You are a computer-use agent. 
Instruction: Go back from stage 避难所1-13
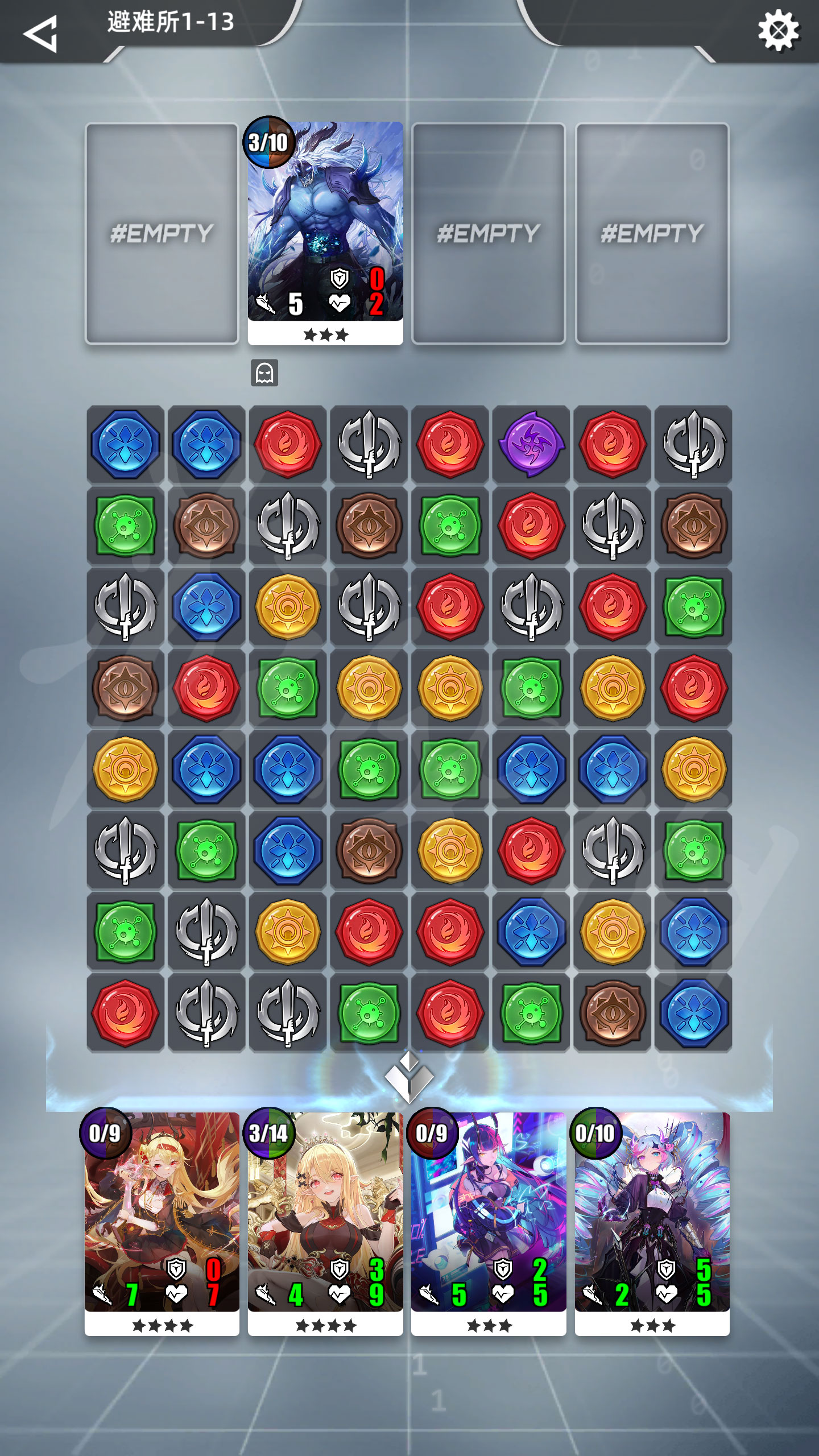[x=41, y=33]
